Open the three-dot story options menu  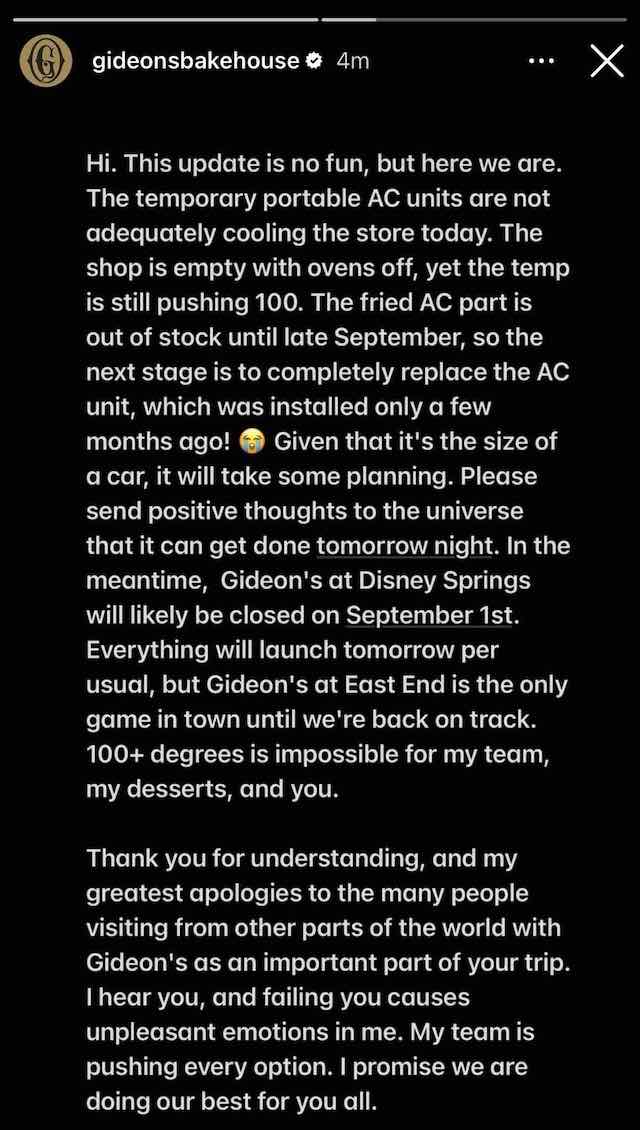tap(541, 62)
